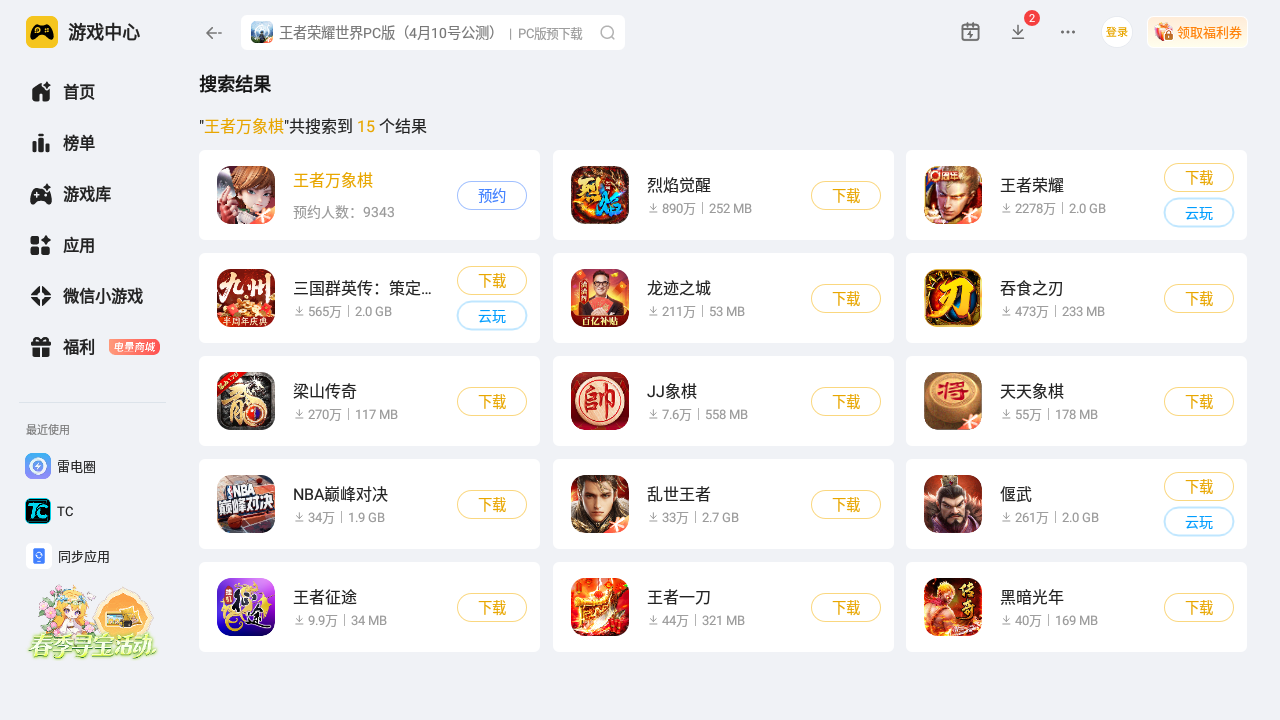Viewport: 1280px width, 720px height.
Task: Cloud play 王者荣耀 via 云玩
Action: click(x=1198, y=213)
